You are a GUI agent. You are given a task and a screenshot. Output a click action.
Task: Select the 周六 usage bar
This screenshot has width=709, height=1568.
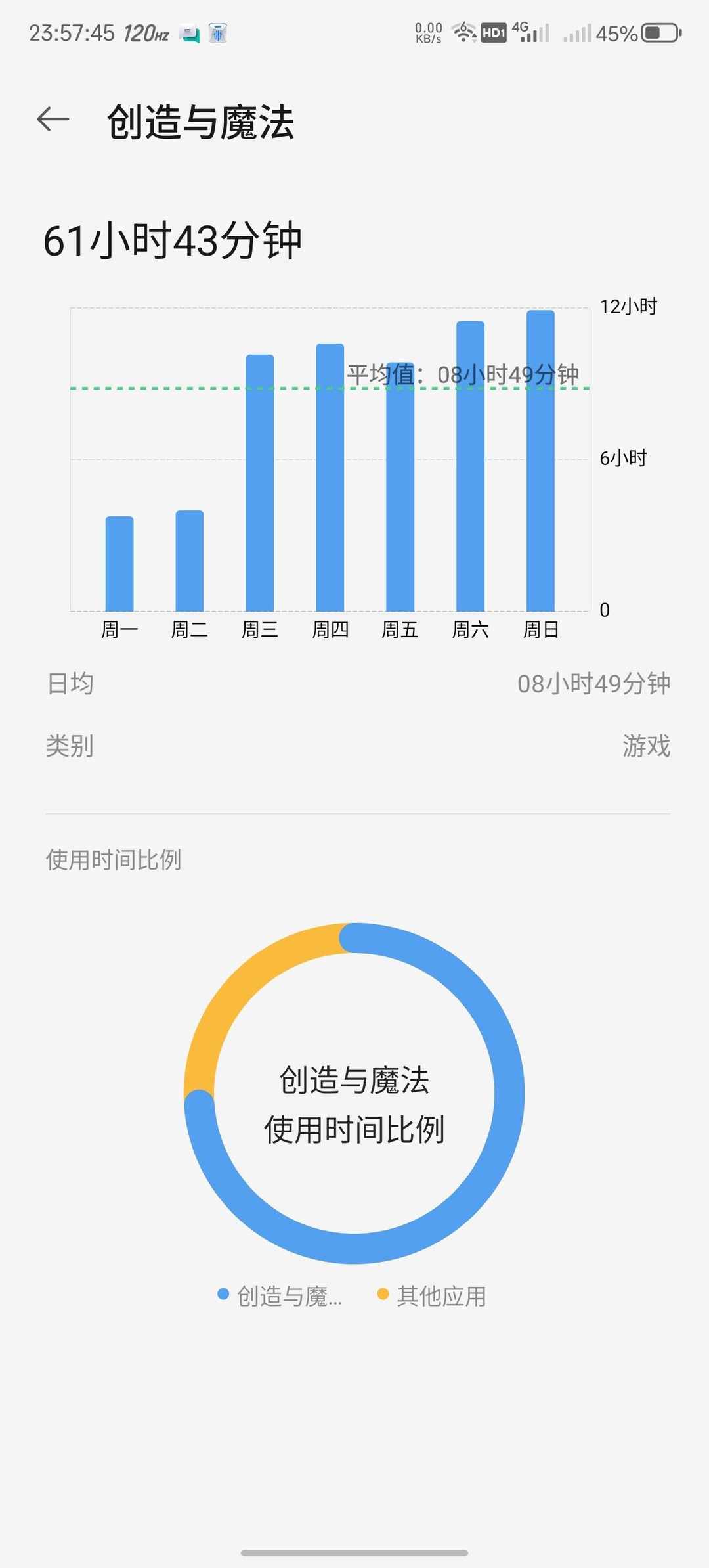coord(469,466)
